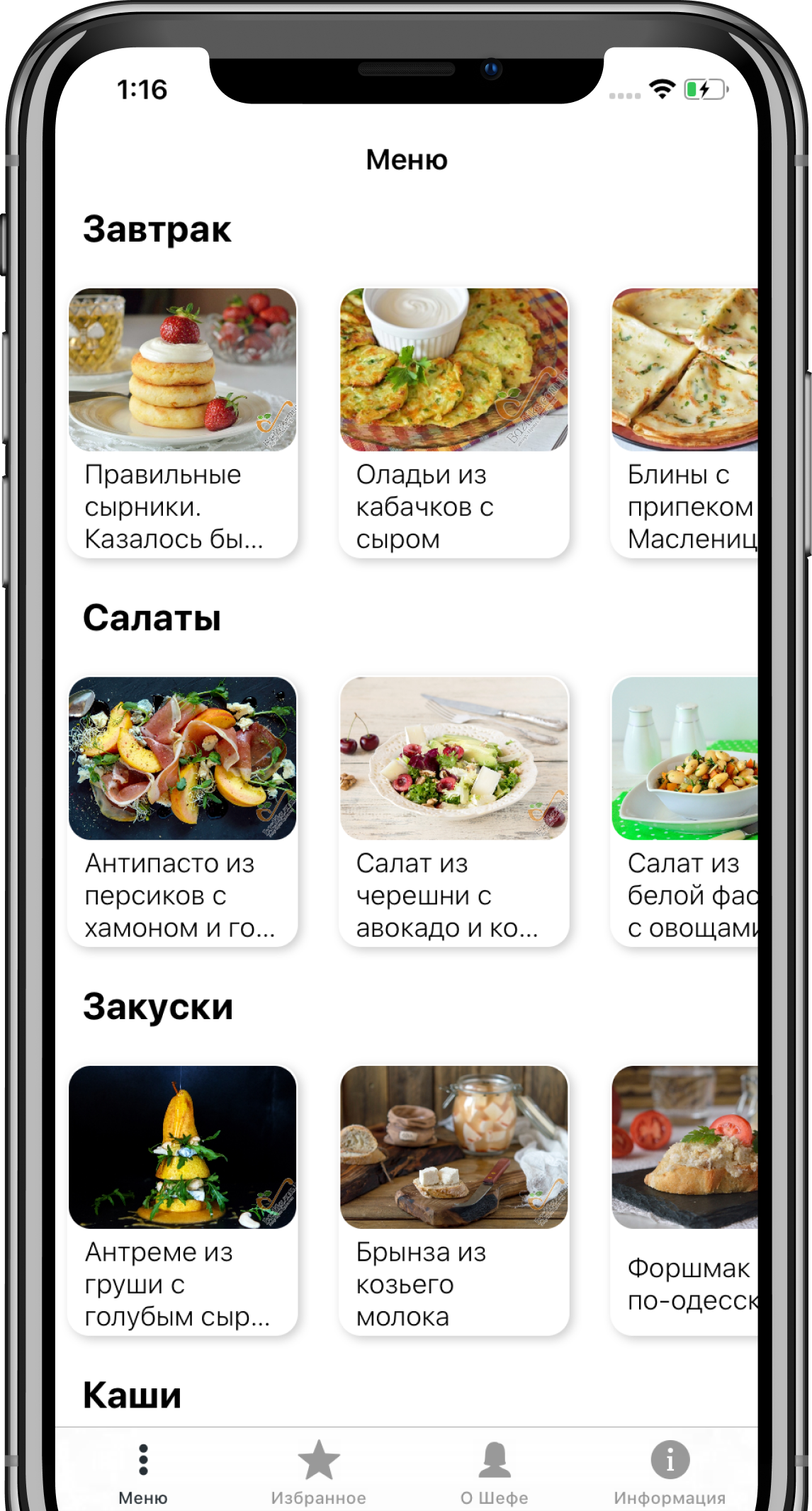Open the Блины с припеком recipe

pyautogui.click(x=684, y=422)
